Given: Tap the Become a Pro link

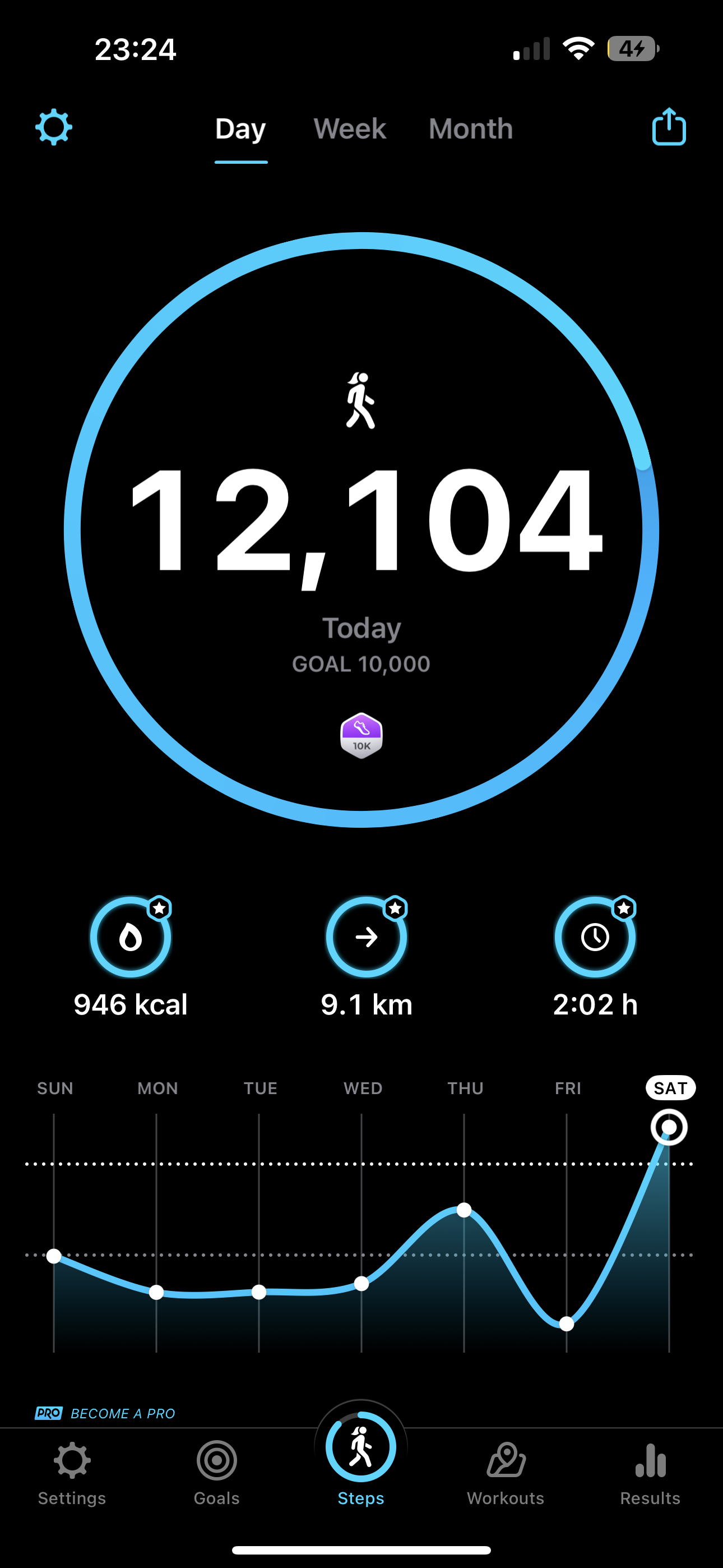Looking at the screenshot, I should [105, 1413].
